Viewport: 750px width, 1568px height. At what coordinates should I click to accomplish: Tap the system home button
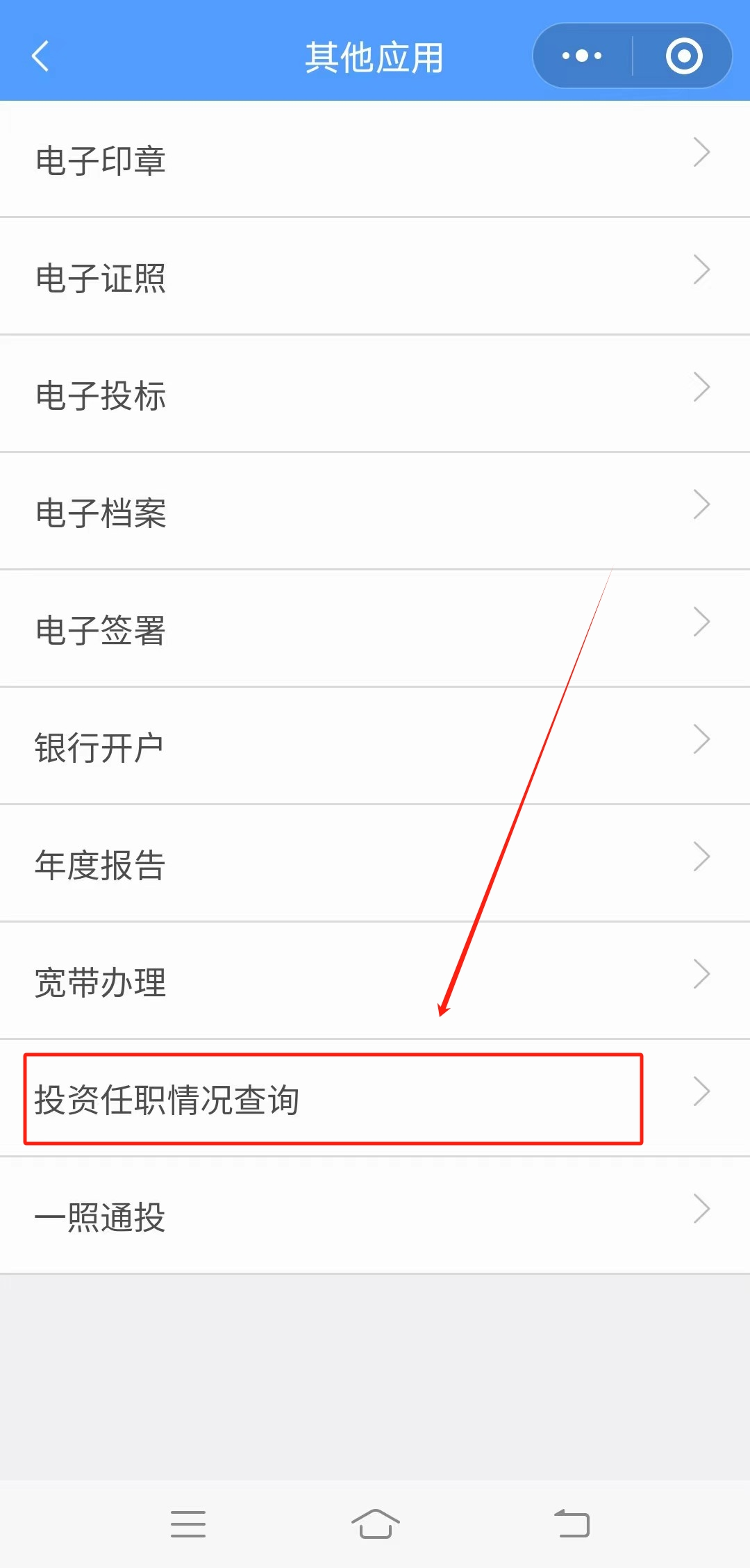(375, 1524)
